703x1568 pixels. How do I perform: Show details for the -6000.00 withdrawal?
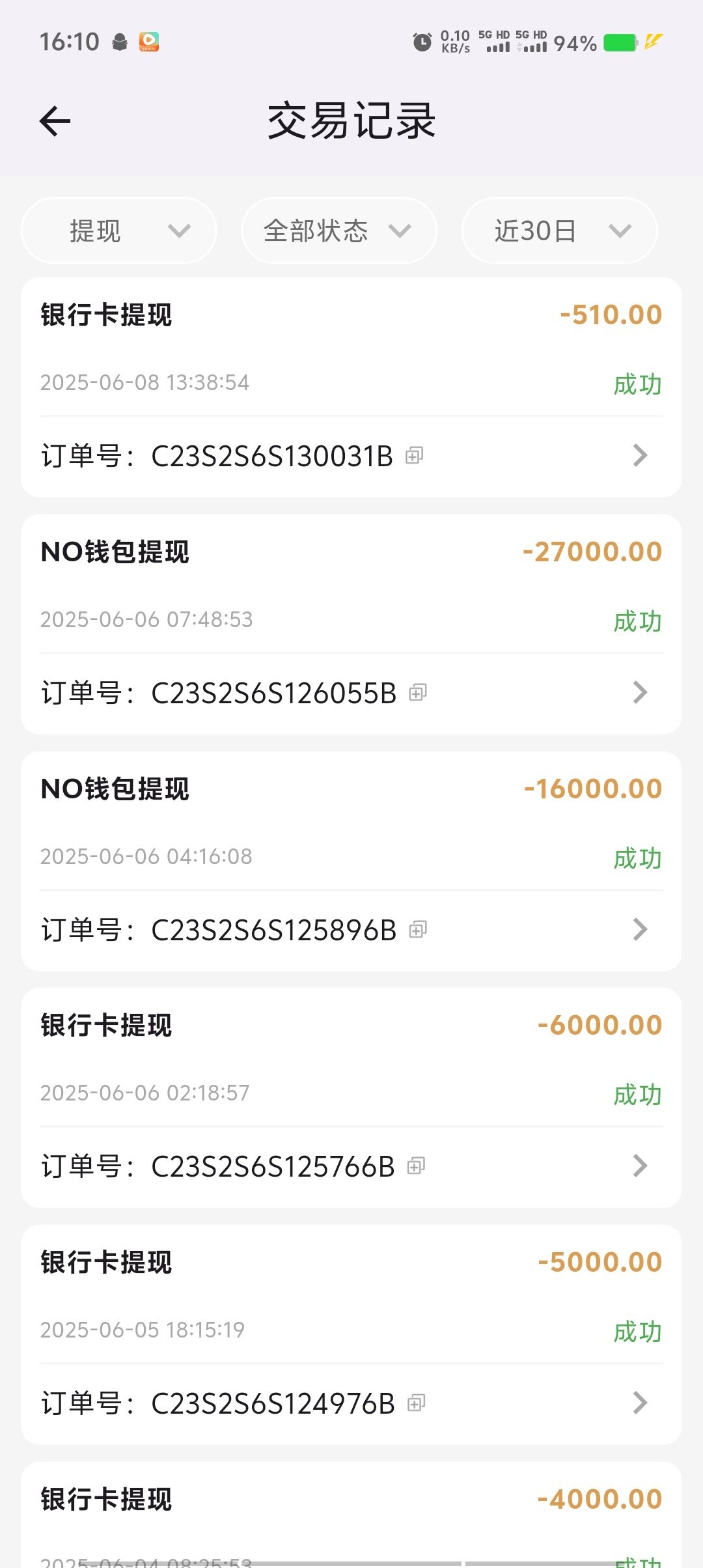(640, 1166)
